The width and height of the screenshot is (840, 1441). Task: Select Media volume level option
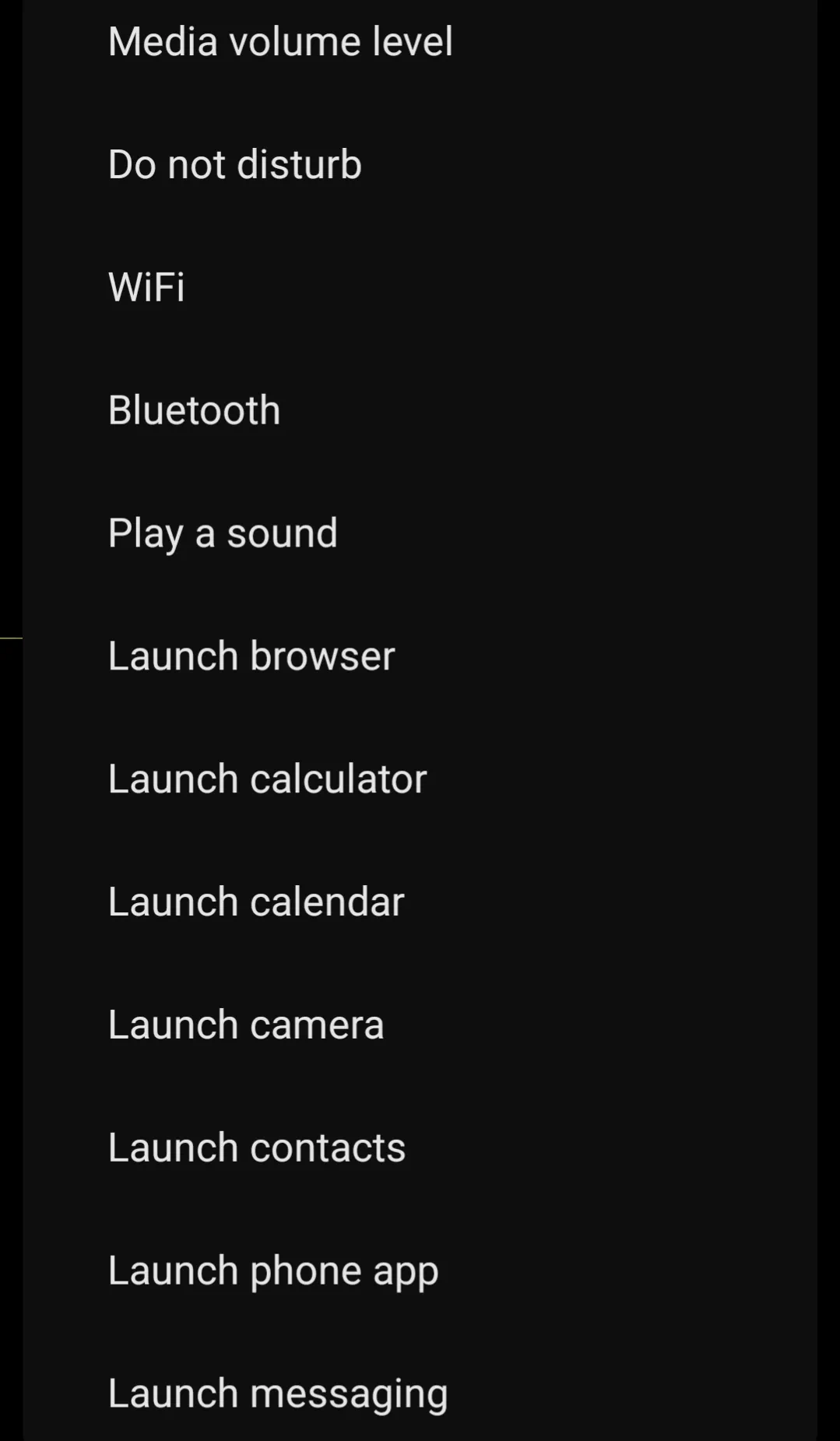coord(420,41)
